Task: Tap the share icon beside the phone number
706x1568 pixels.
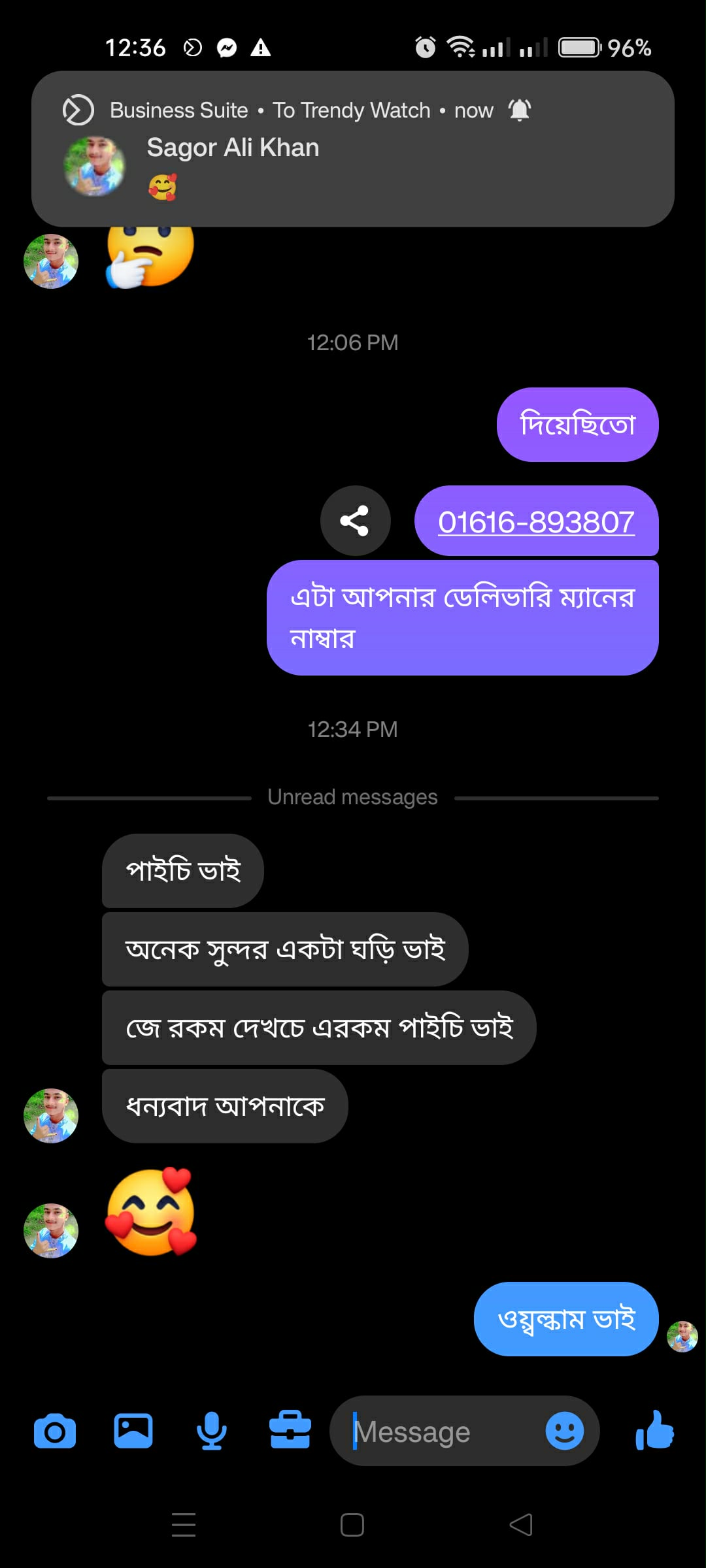Action: [x=355, y=521]
